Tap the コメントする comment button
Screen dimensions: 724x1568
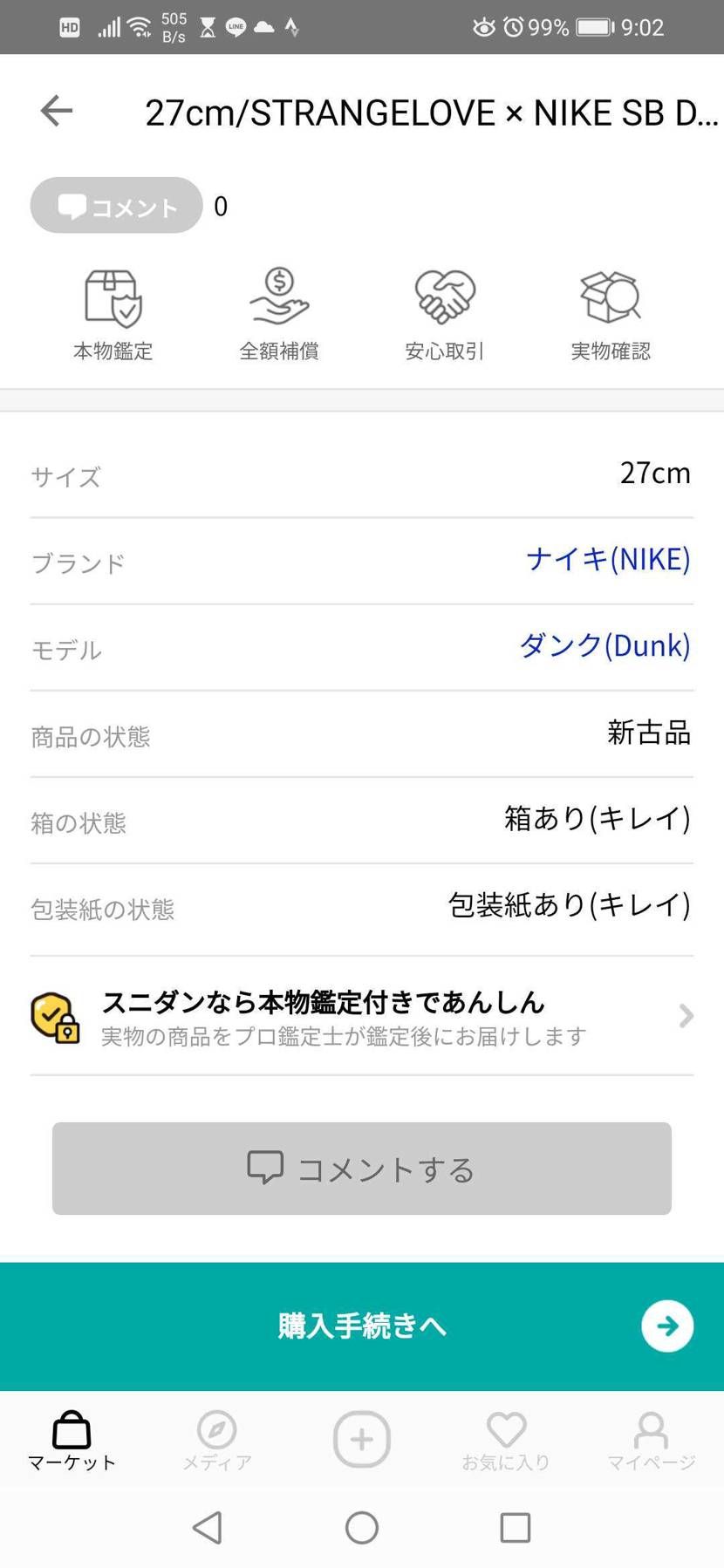tap(361, 1169)
